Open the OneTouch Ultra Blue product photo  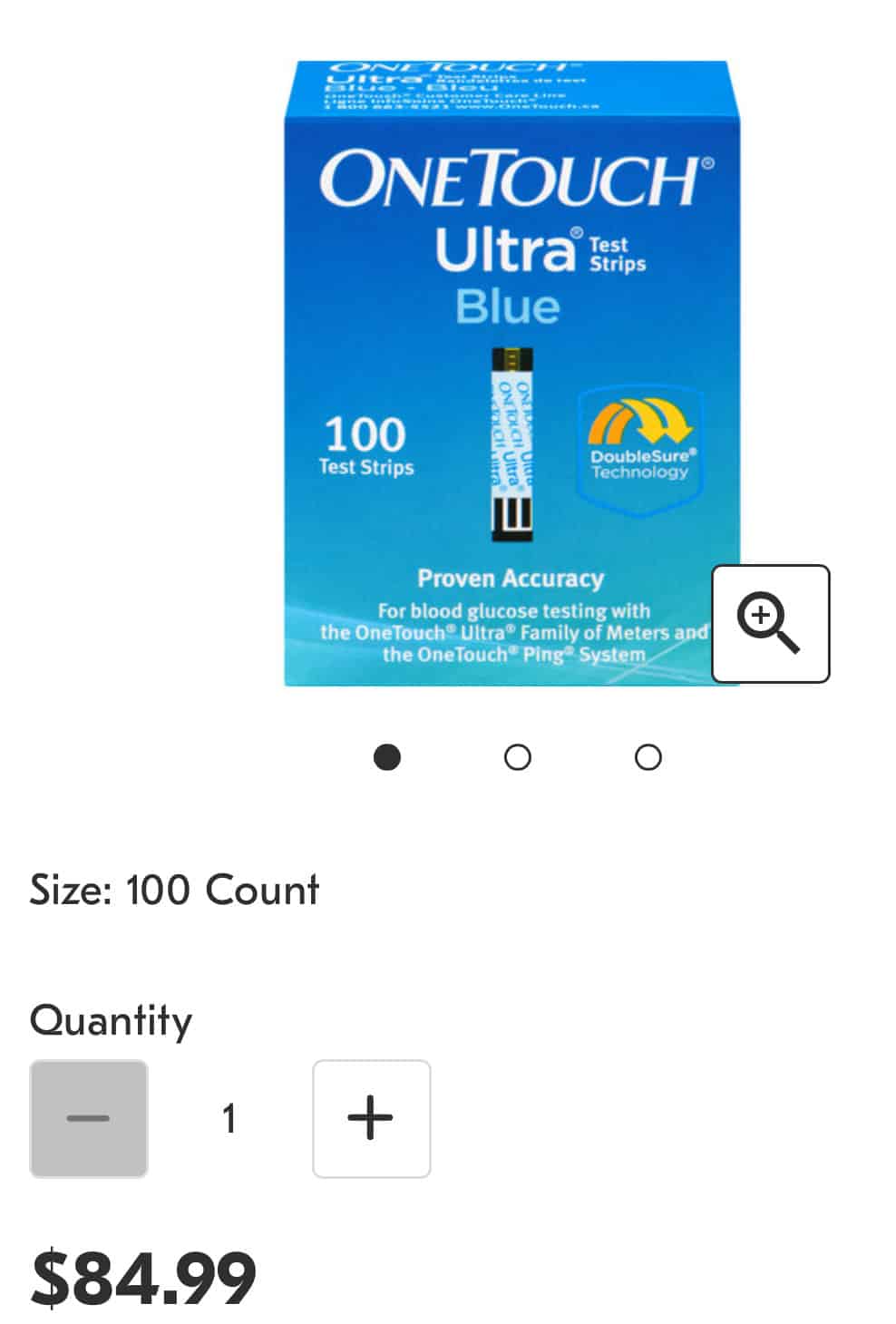pos(511,373)
